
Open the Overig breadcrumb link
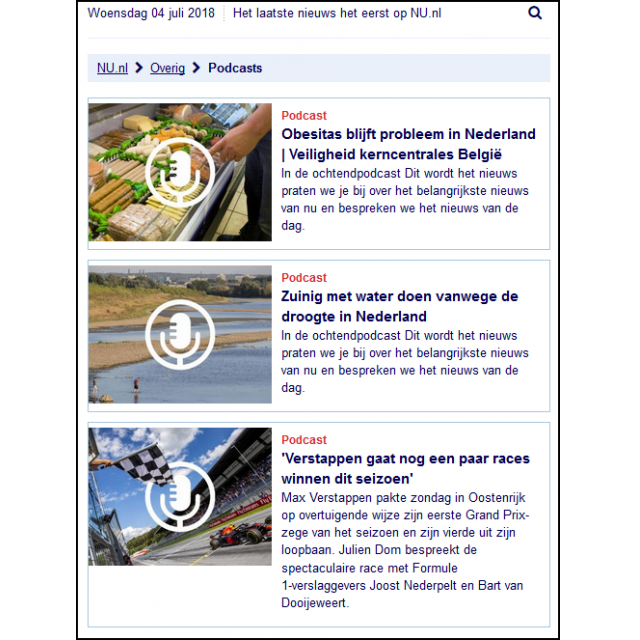click(167, 68)
